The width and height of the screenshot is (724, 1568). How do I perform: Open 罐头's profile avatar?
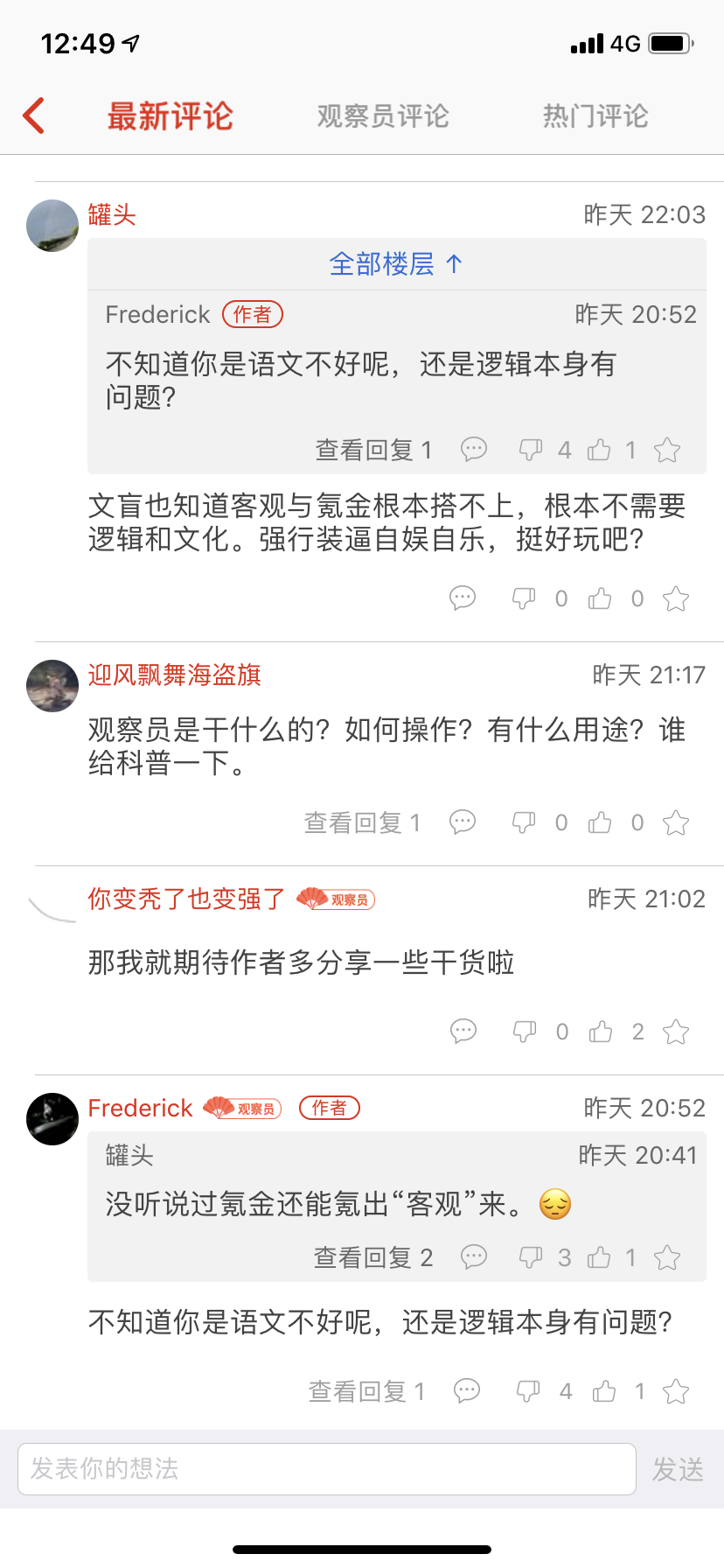(52, 226)
